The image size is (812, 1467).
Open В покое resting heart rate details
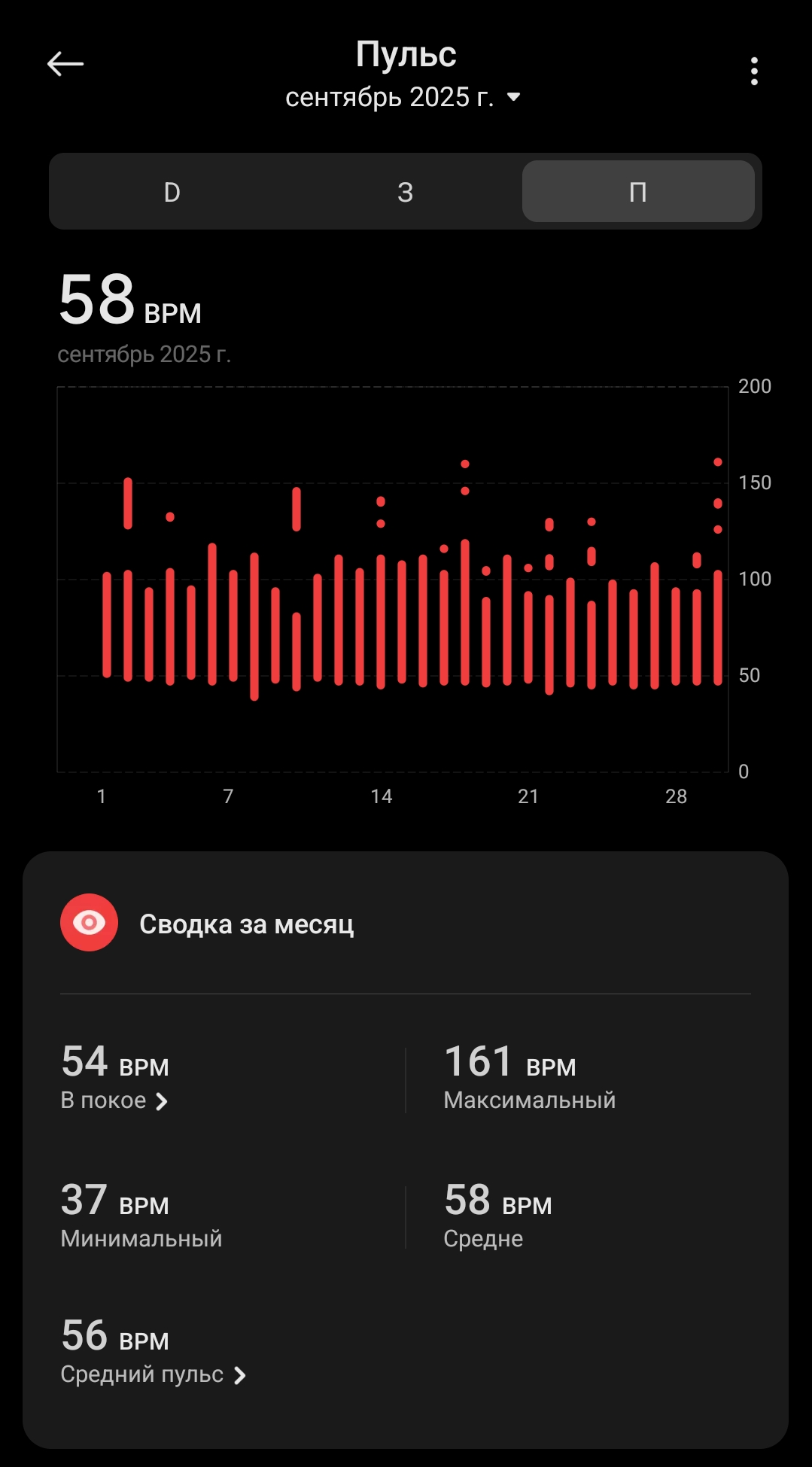pyautogui.click(x=114, y=1100)
